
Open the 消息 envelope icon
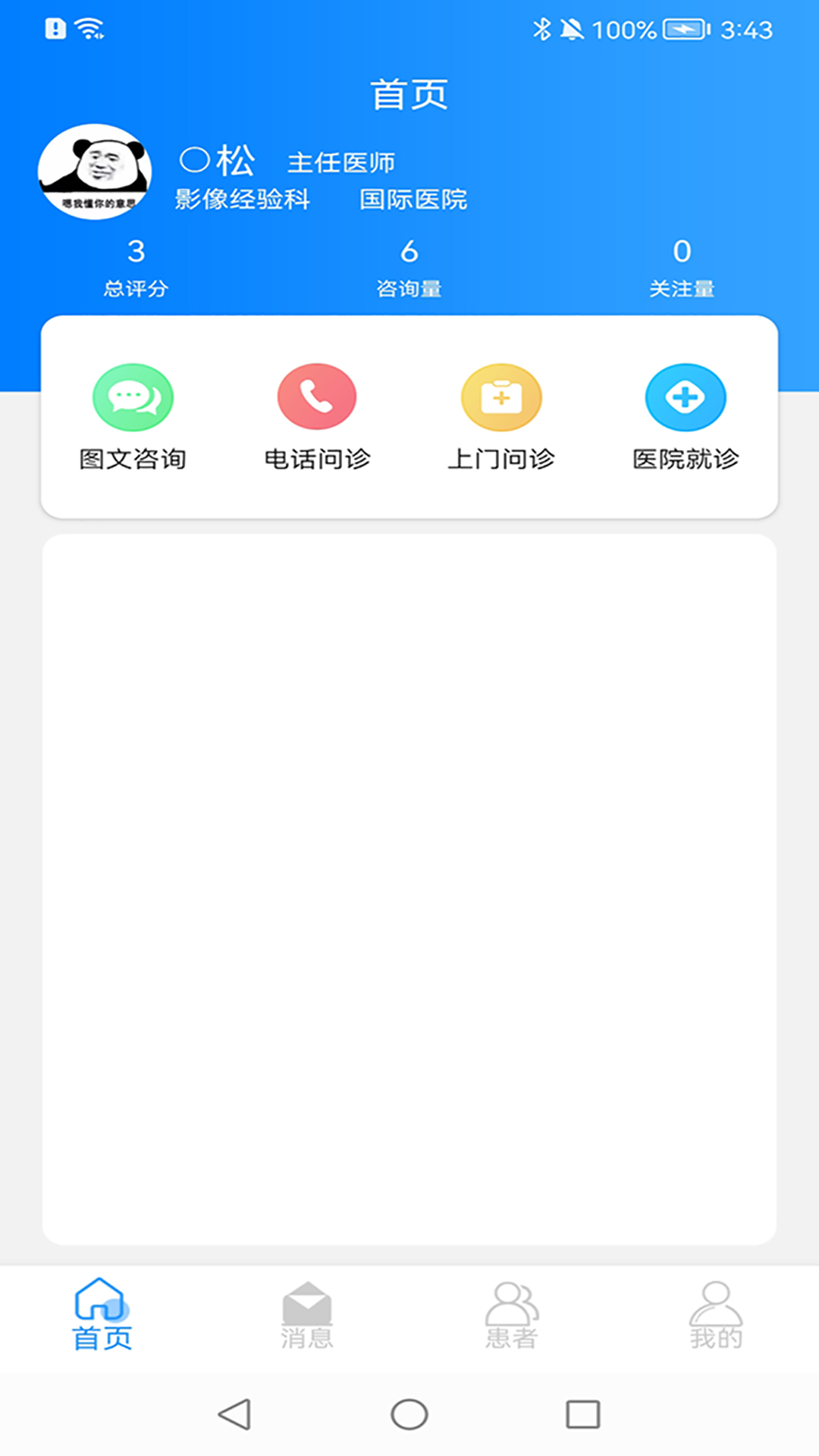pyautogui.click(x=306, y=1298)
